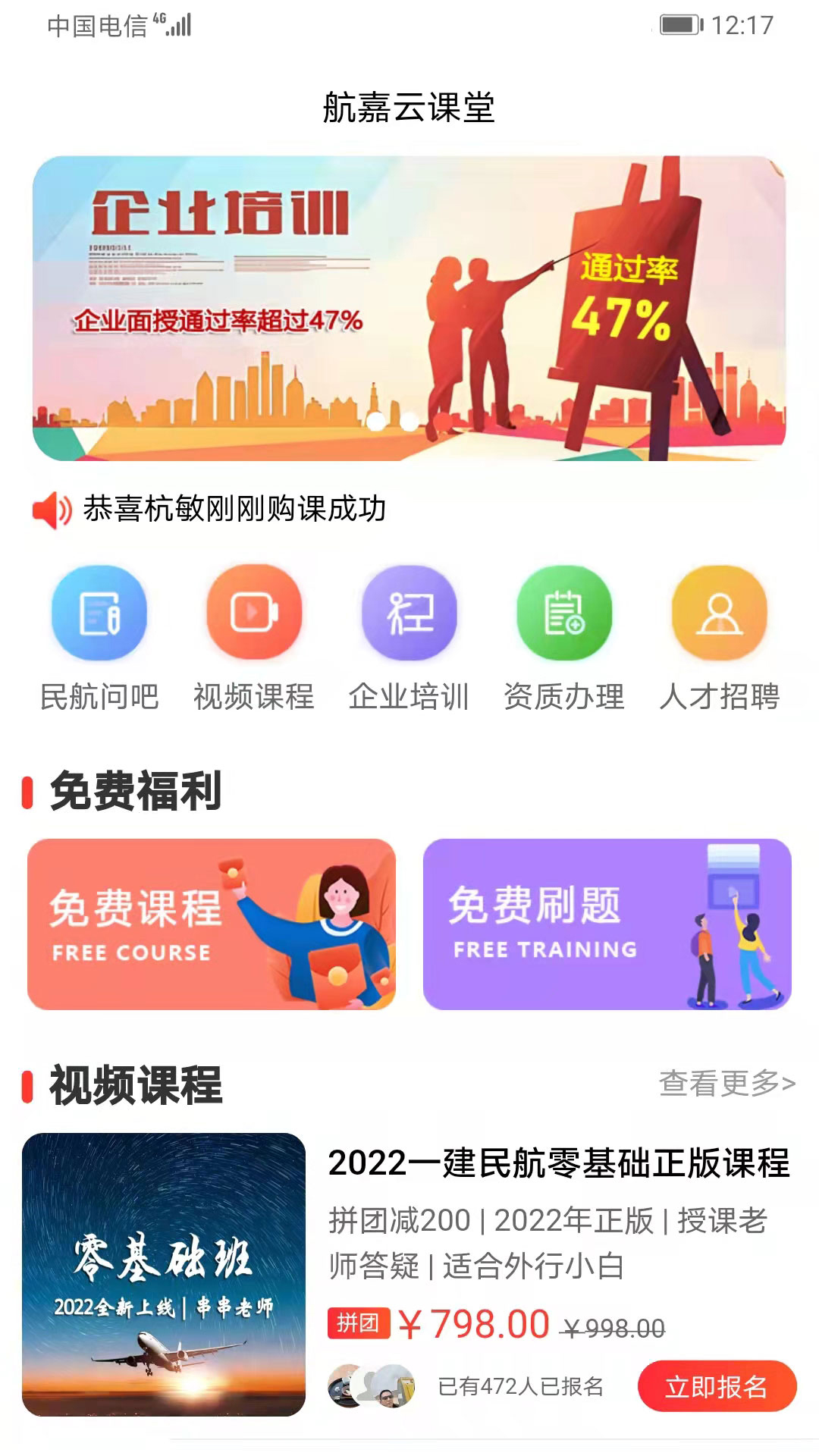Open the 2022一建民航零基础正版课程 course
This screenshot has height=1456, width=819.
click(558, 1164)
